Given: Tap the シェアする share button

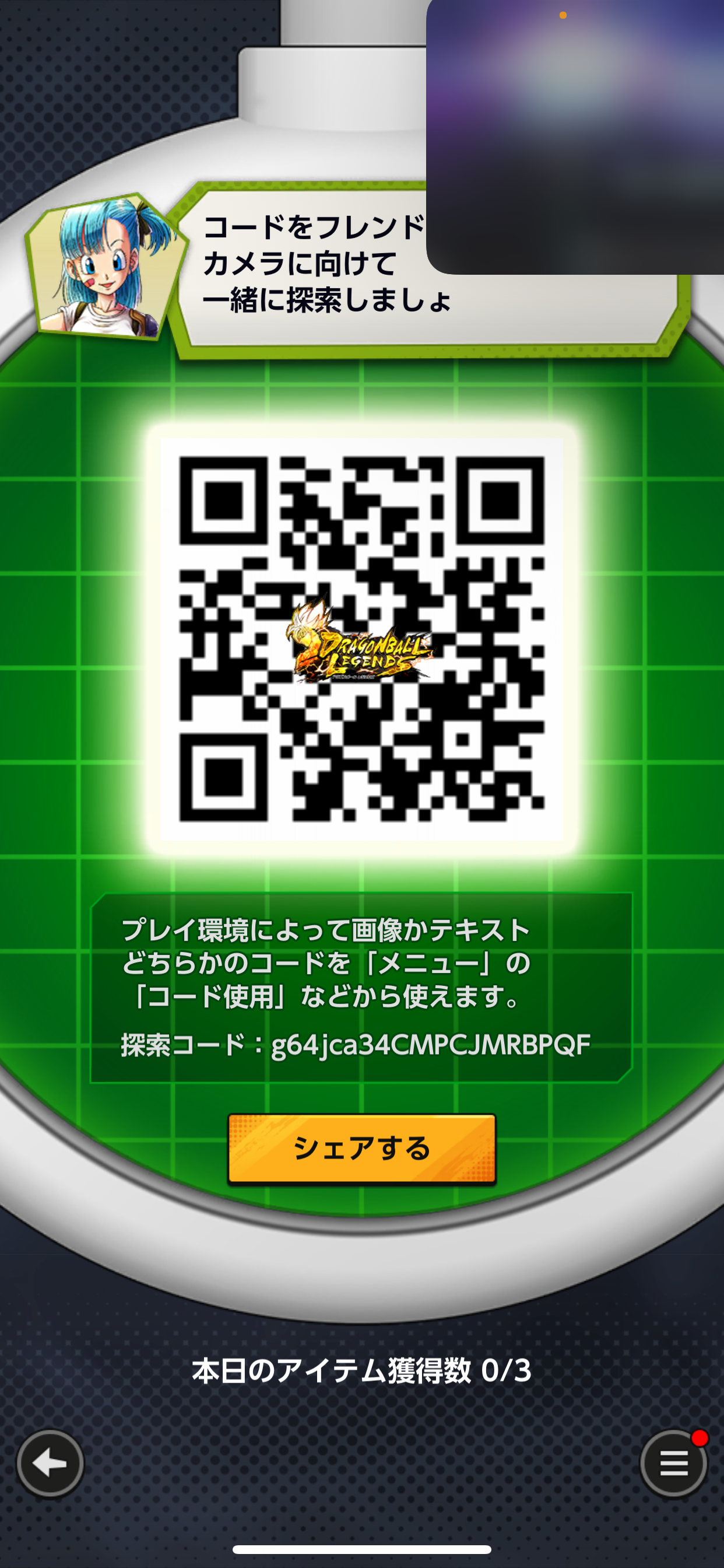Looking at the screenshot, I should pyautogui.click(x=362, y=1149).
